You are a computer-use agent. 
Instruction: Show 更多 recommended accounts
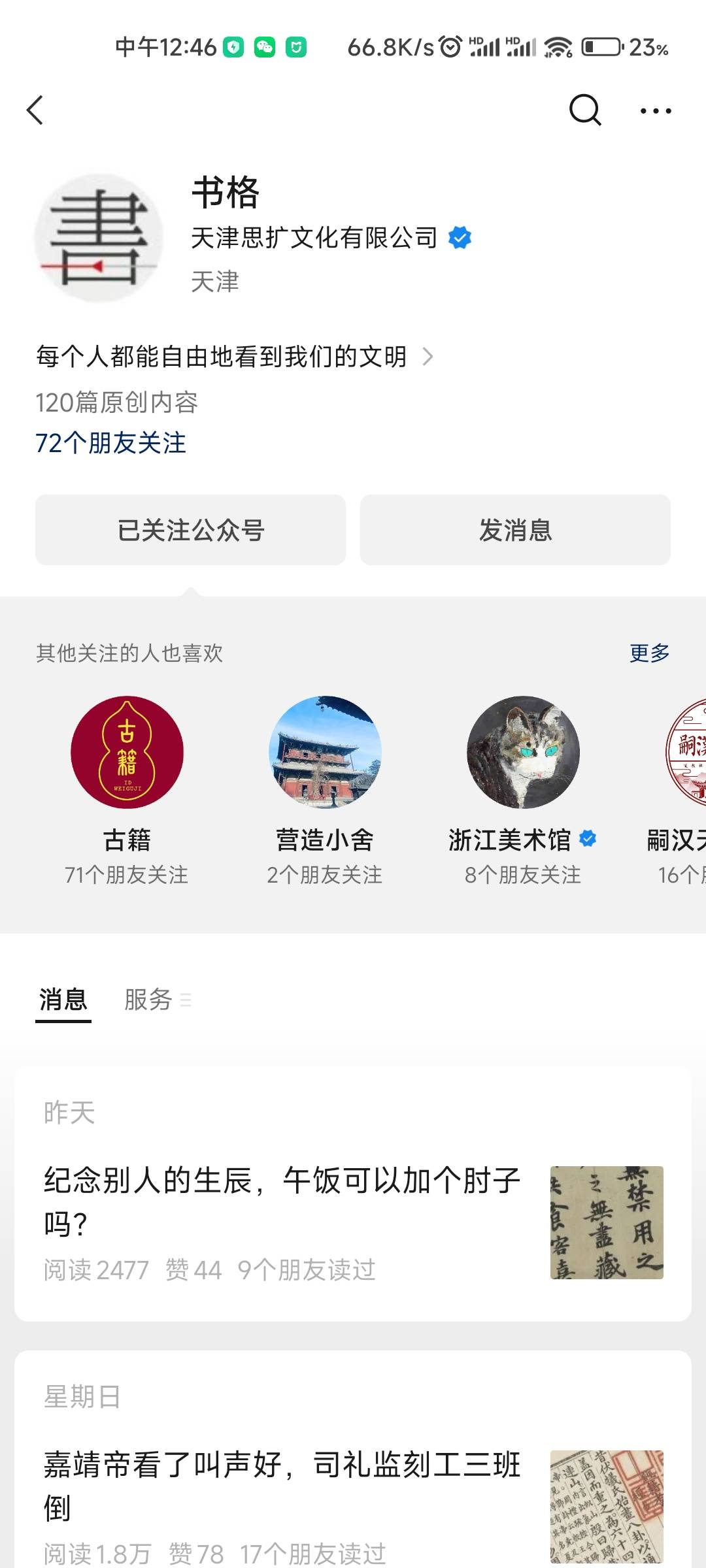point(649,653)
